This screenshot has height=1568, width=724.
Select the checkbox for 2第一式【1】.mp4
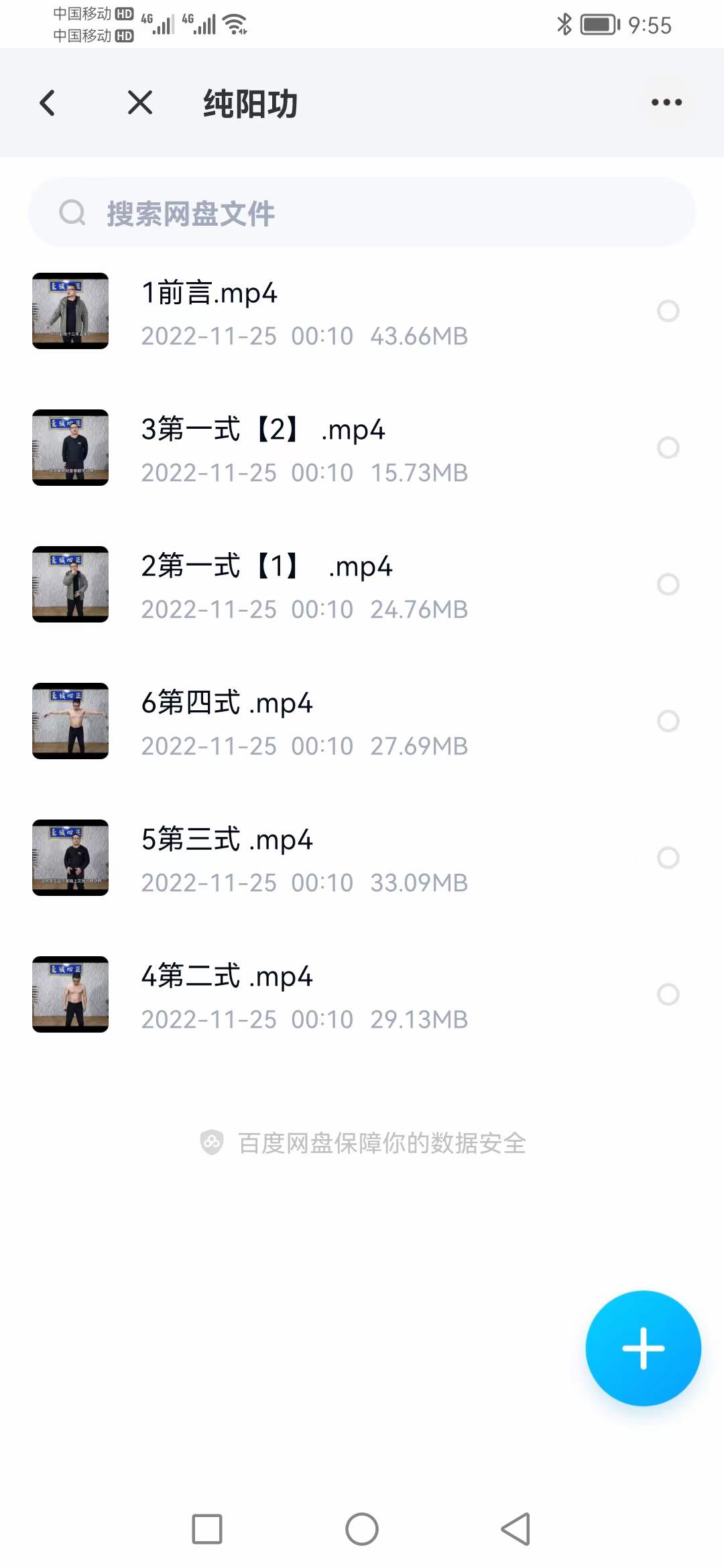[x=668, y=584]
